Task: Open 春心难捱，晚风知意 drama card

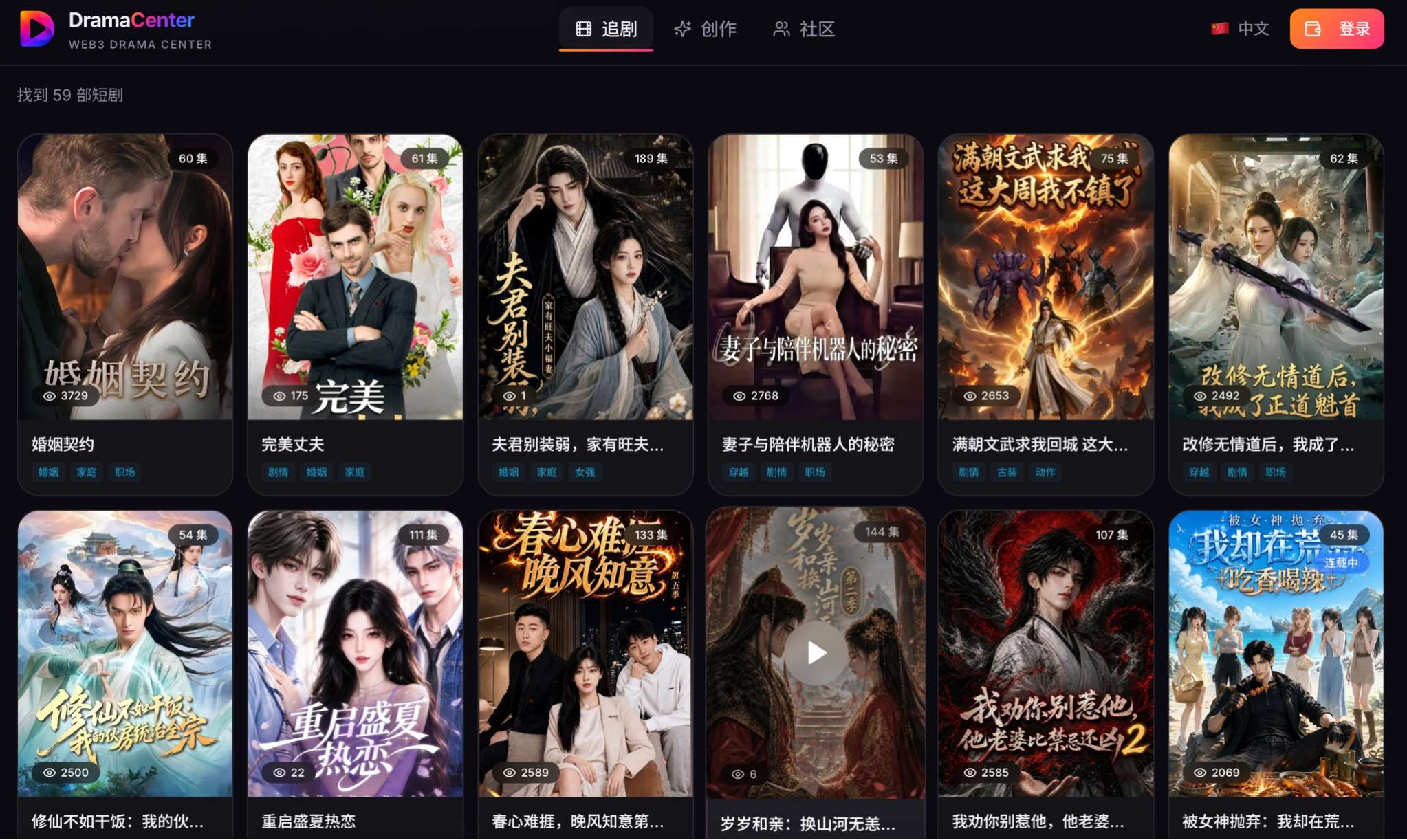Action: click(x=585, y=674)
